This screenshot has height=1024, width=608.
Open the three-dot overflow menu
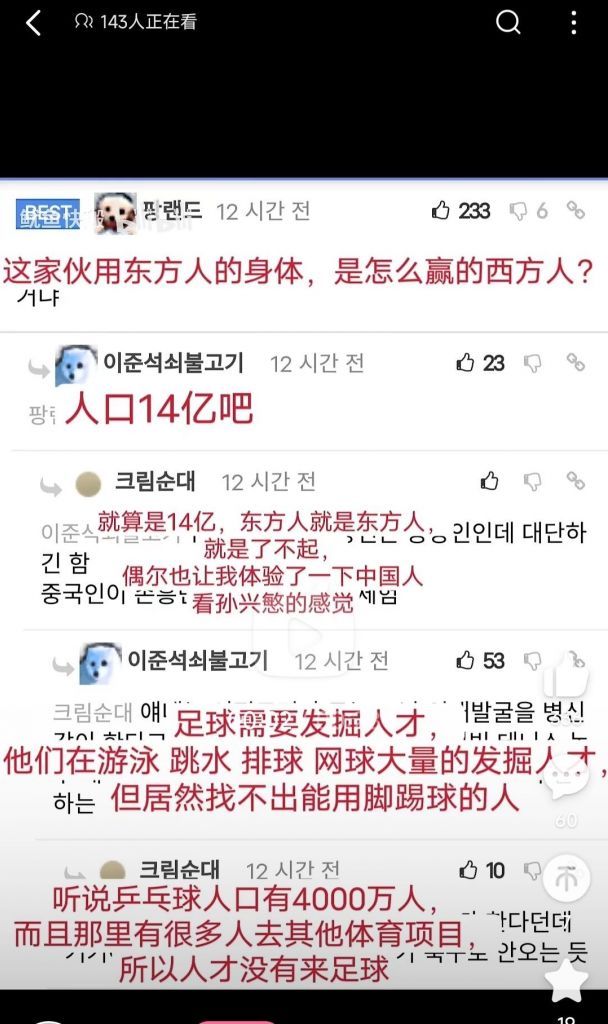tap(573, 22)
